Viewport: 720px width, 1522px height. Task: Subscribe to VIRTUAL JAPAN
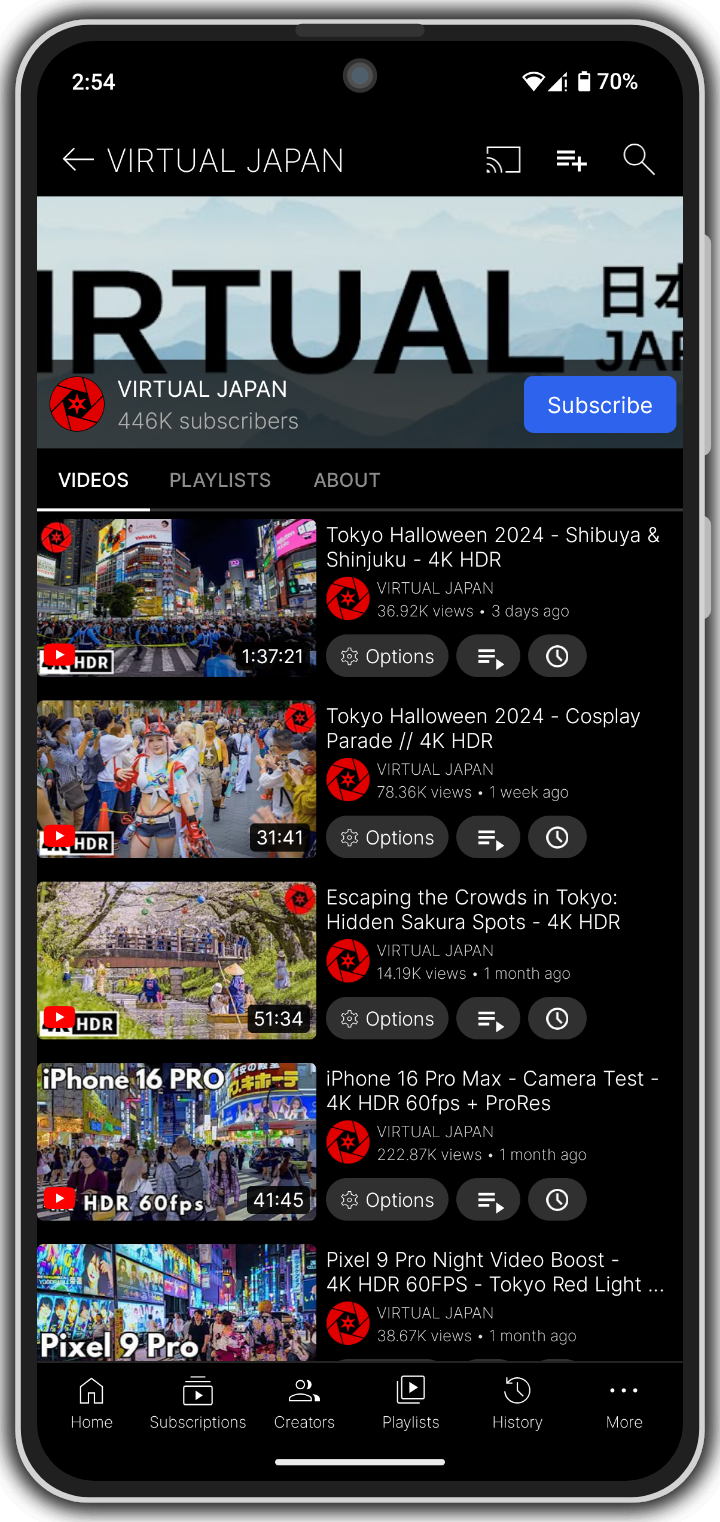click(599, 405)
